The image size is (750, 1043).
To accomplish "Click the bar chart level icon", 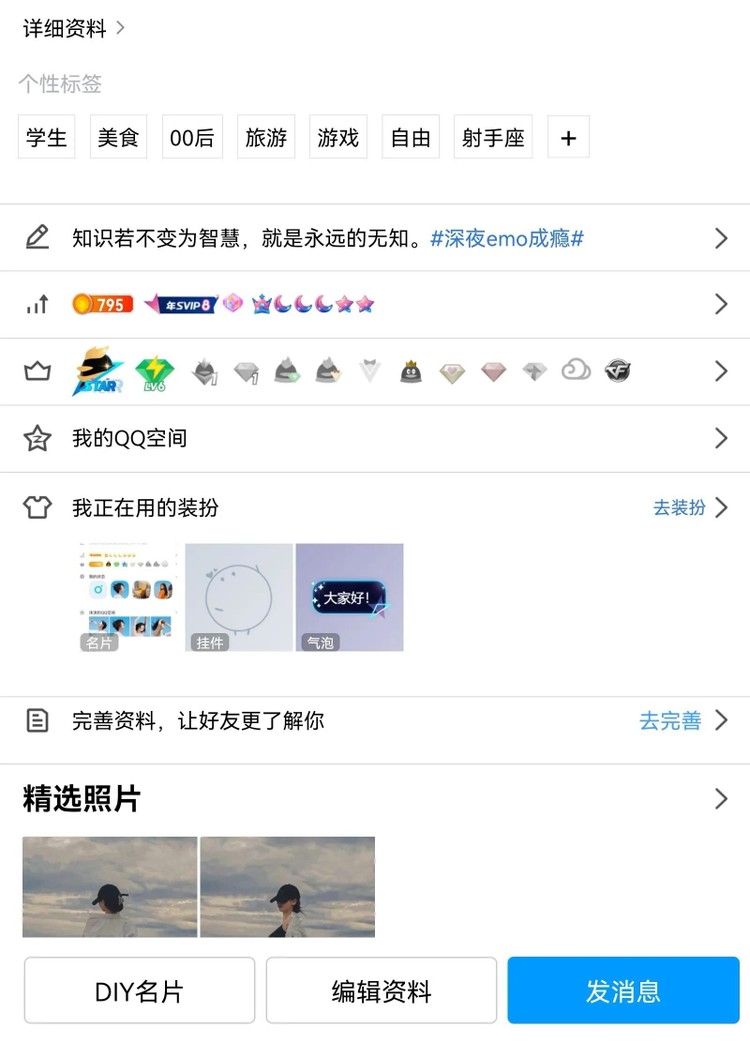I will (x=37, y=304).
